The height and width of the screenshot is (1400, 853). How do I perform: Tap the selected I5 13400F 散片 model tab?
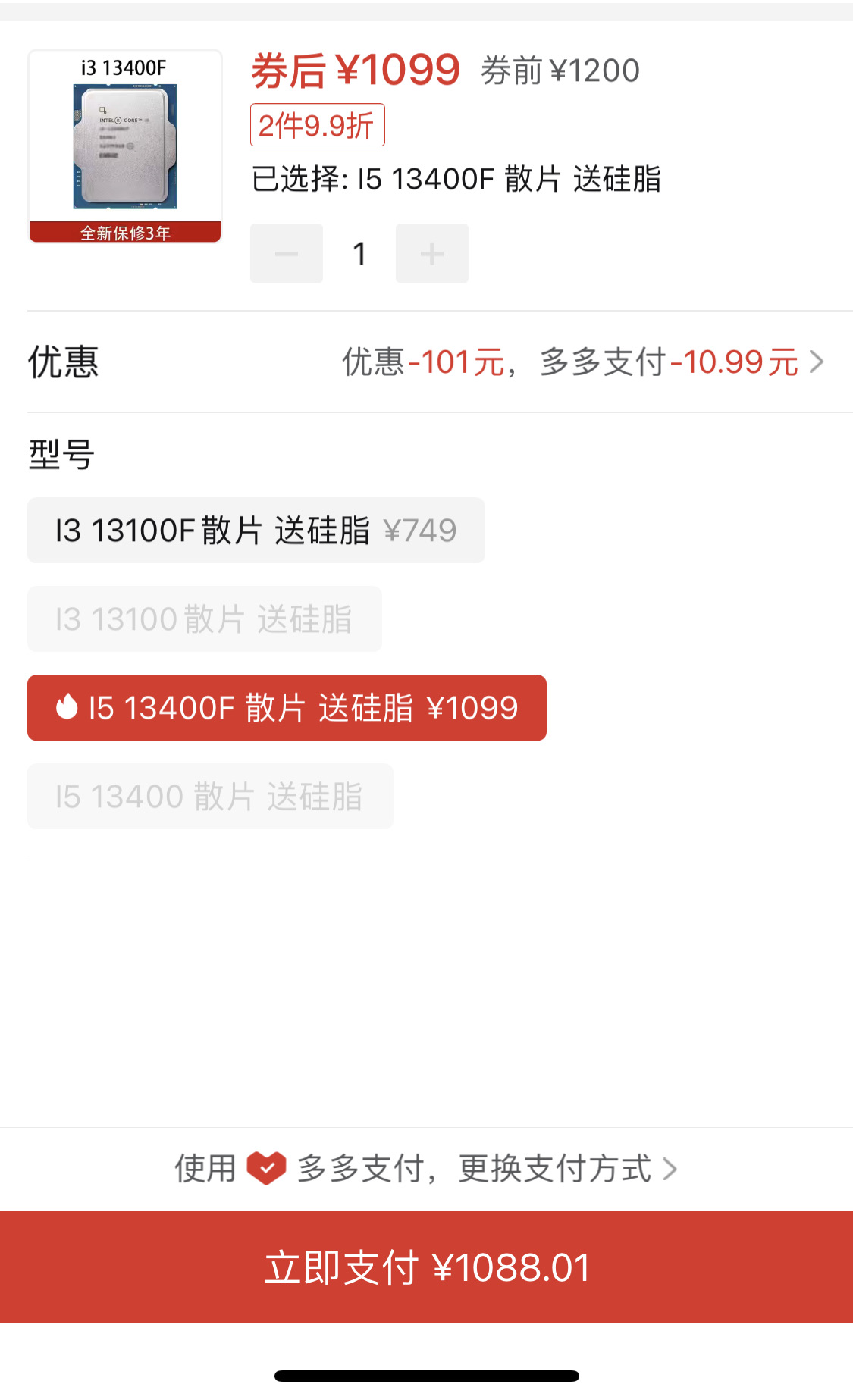286,707
